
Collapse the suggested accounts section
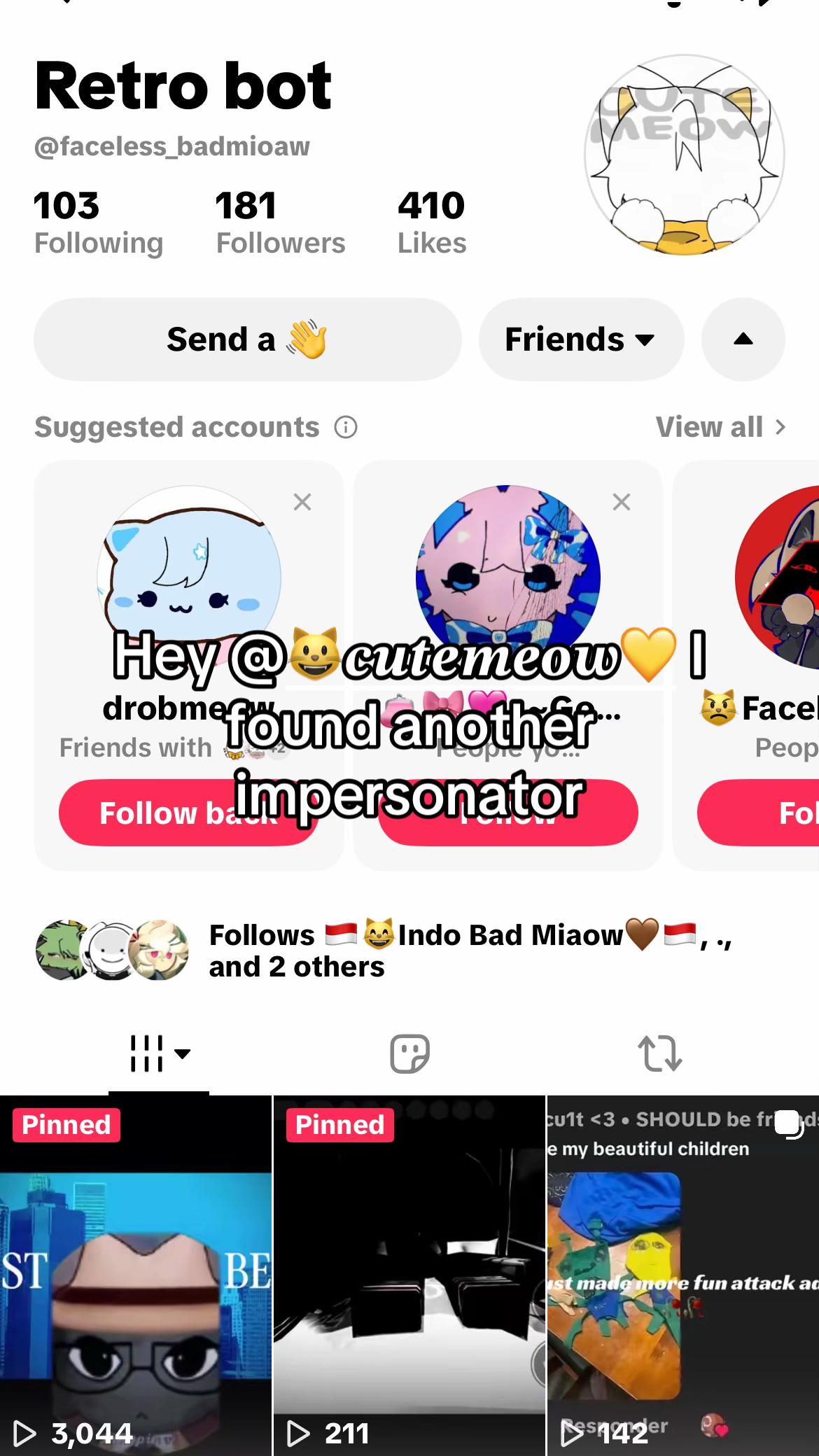[x=743, y=339]
